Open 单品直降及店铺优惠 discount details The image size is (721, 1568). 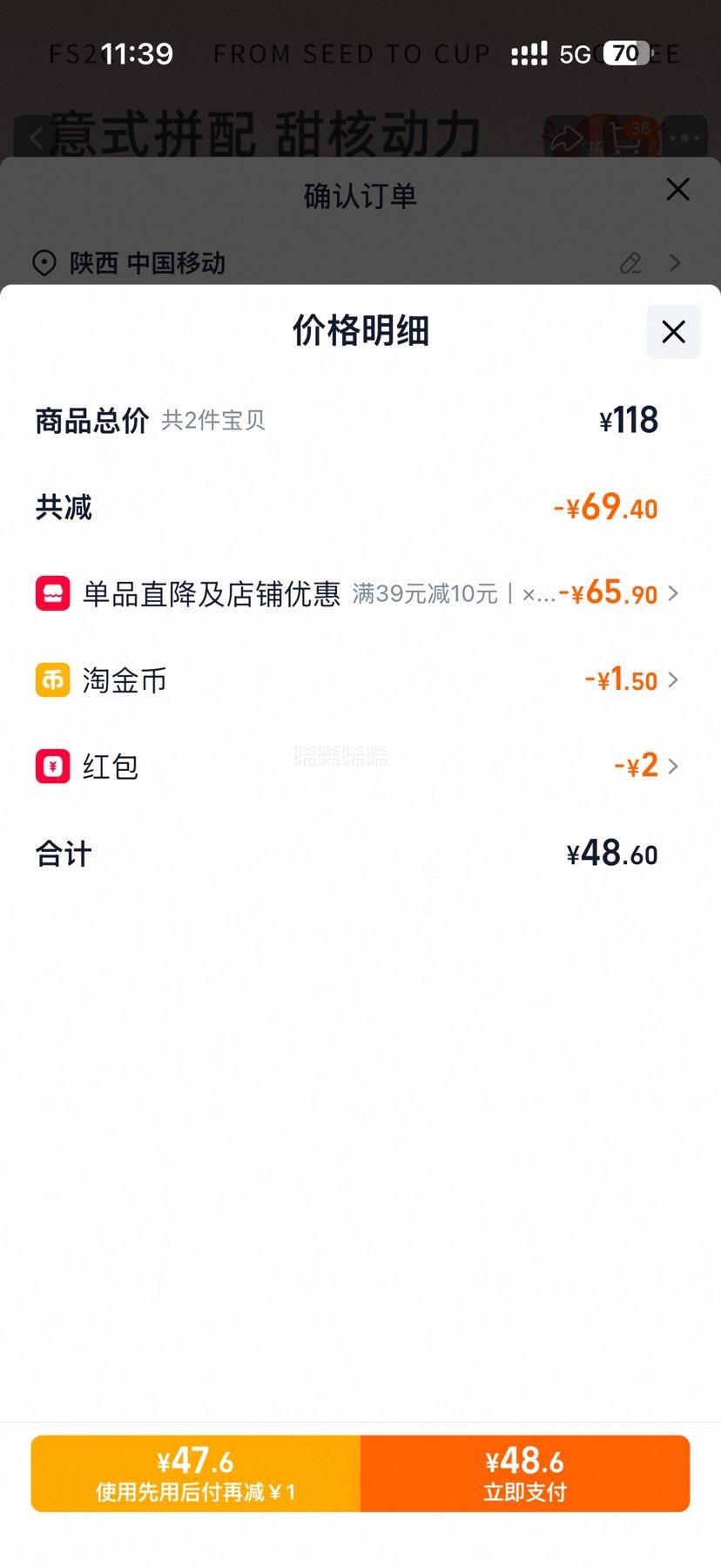click(x=357, y=593)
